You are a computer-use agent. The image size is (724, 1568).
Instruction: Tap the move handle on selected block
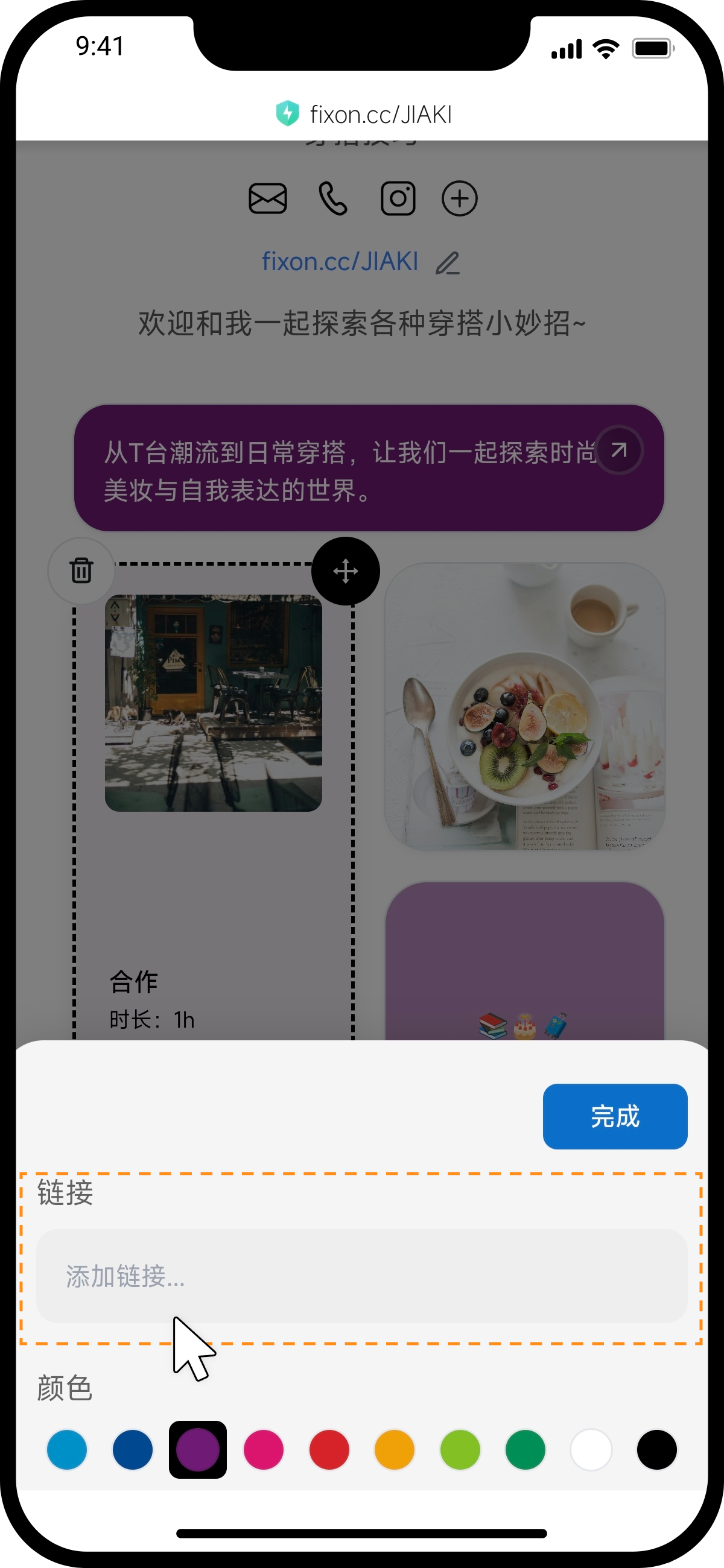pos(345,571)
